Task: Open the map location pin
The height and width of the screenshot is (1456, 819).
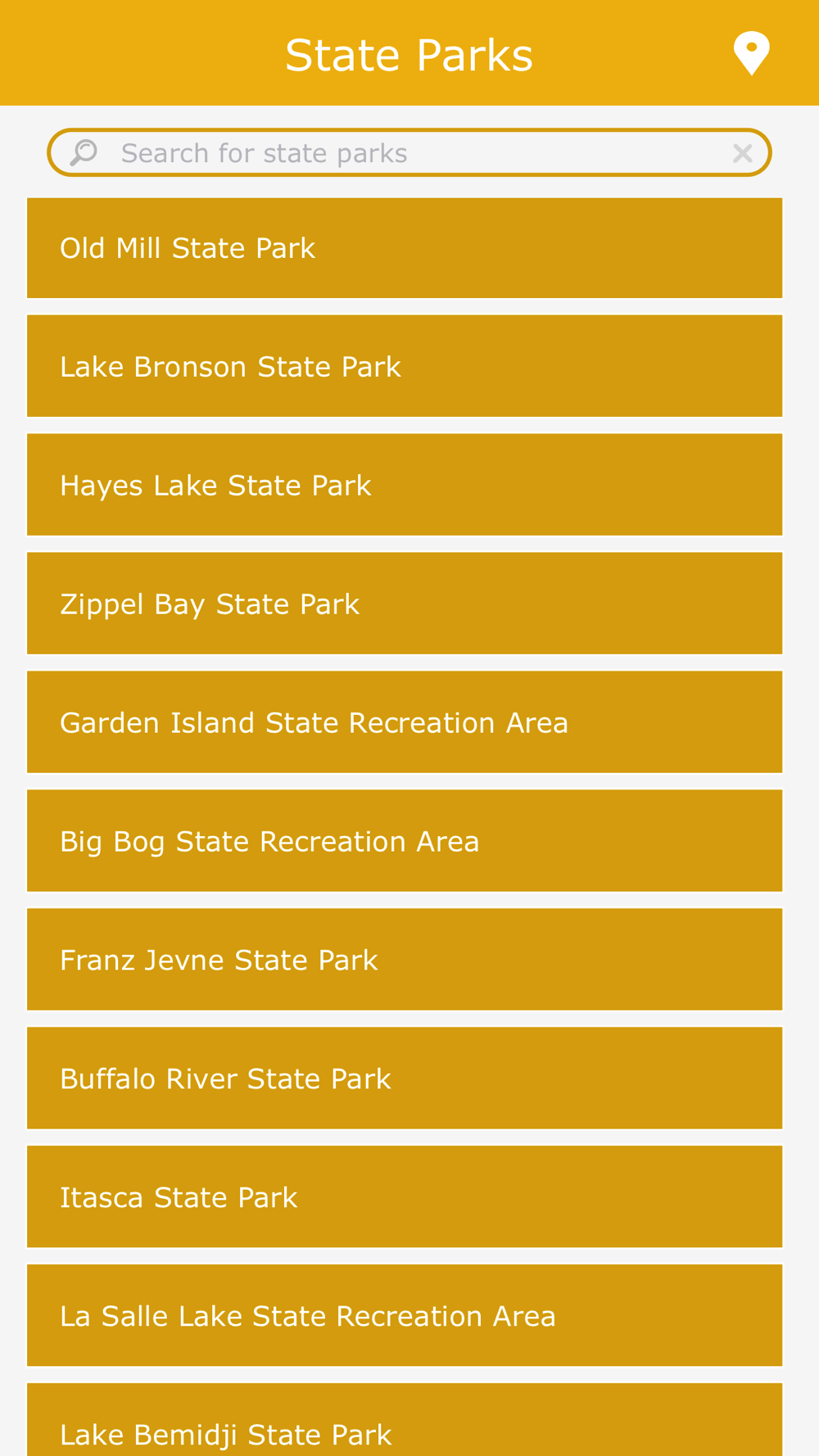Action: [x=751, y=53]
